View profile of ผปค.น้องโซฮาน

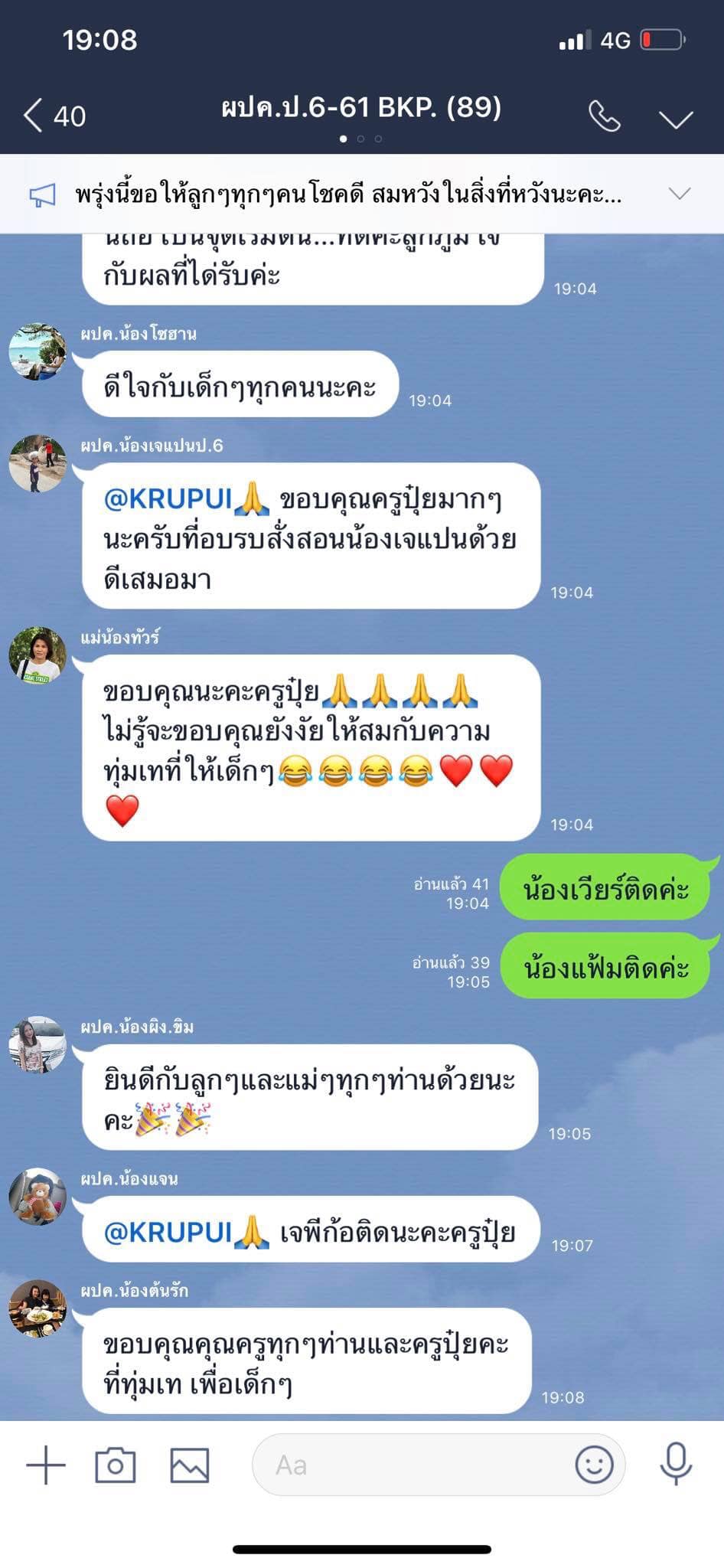coord(38,351)
